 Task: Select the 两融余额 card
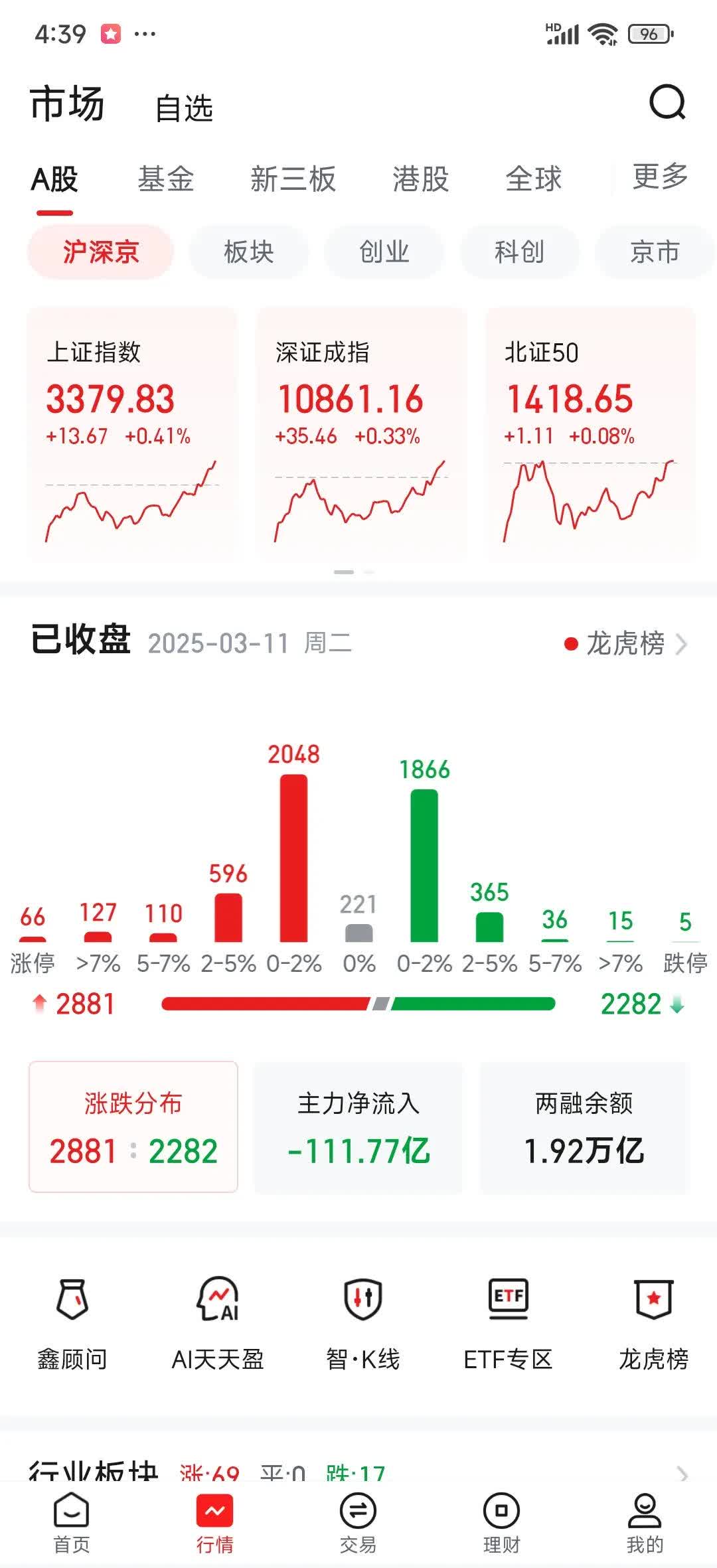coord(584,1127)
